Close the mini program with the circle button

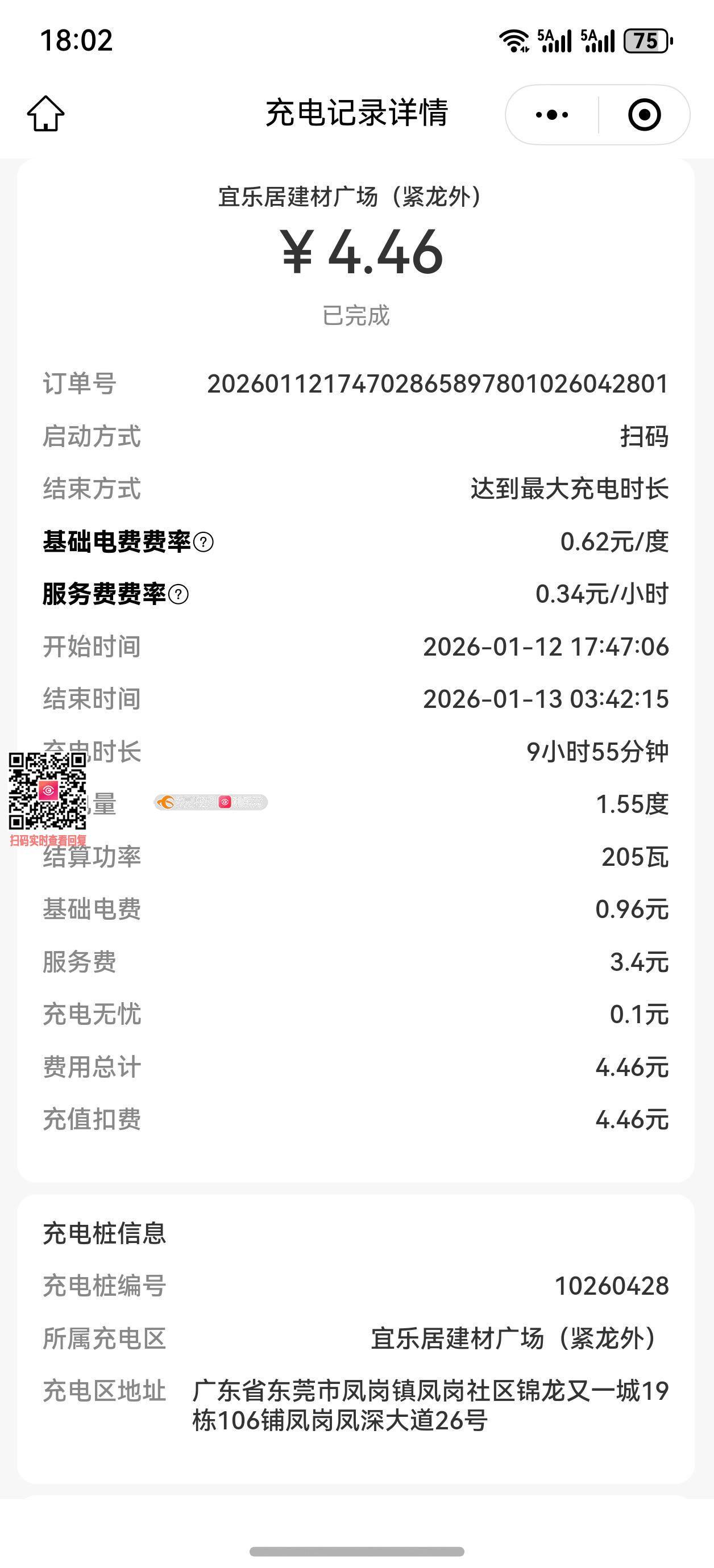(644, 114)
